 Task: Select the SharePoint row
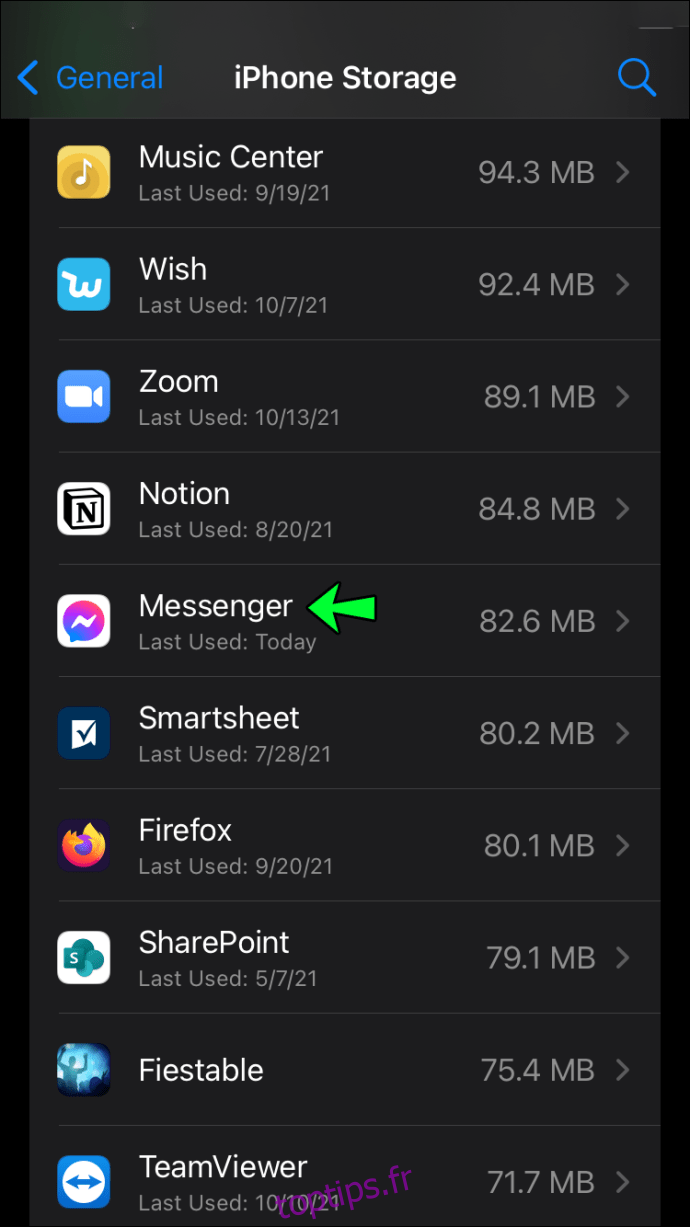click(345, 957)
